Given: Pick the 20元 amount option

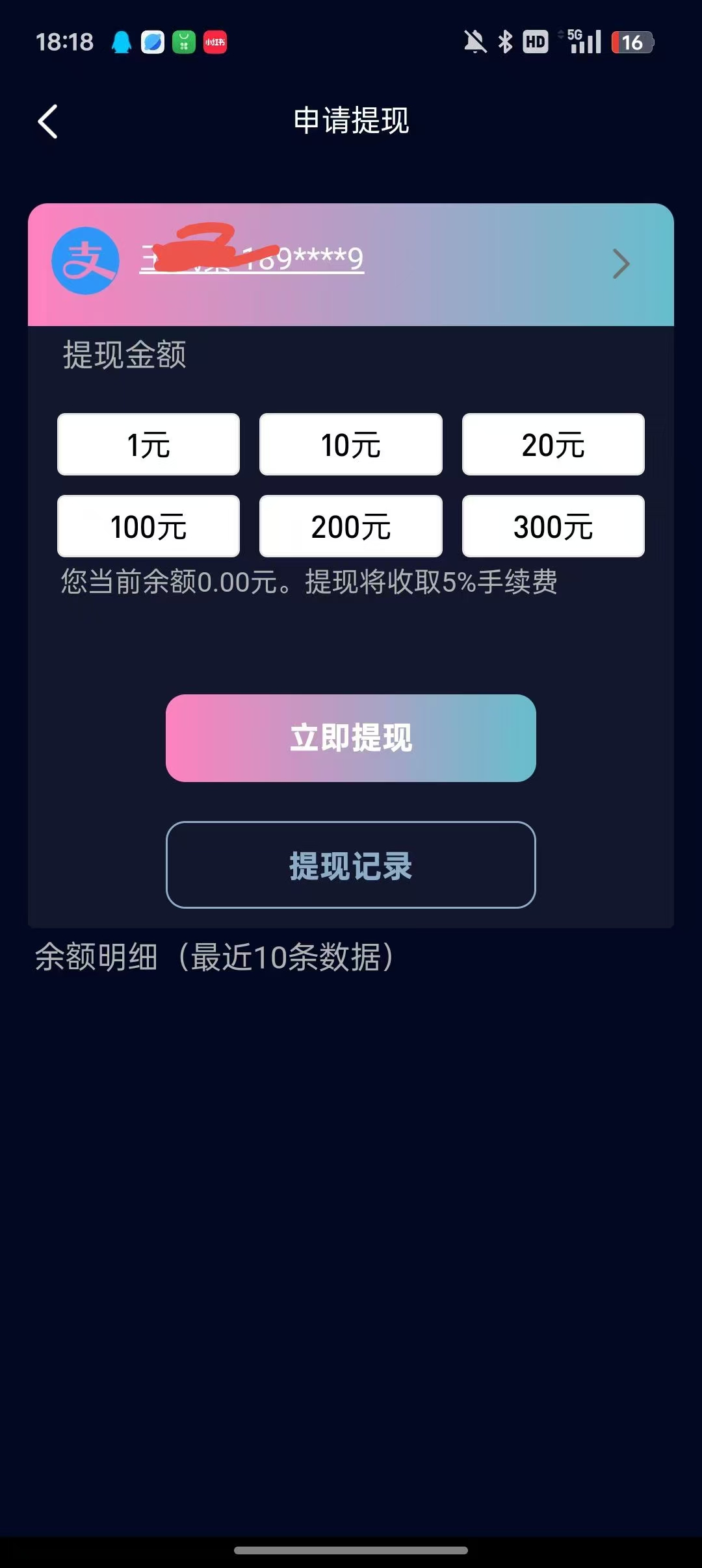Looking at the screenshot, I should (x=553, y=444).
